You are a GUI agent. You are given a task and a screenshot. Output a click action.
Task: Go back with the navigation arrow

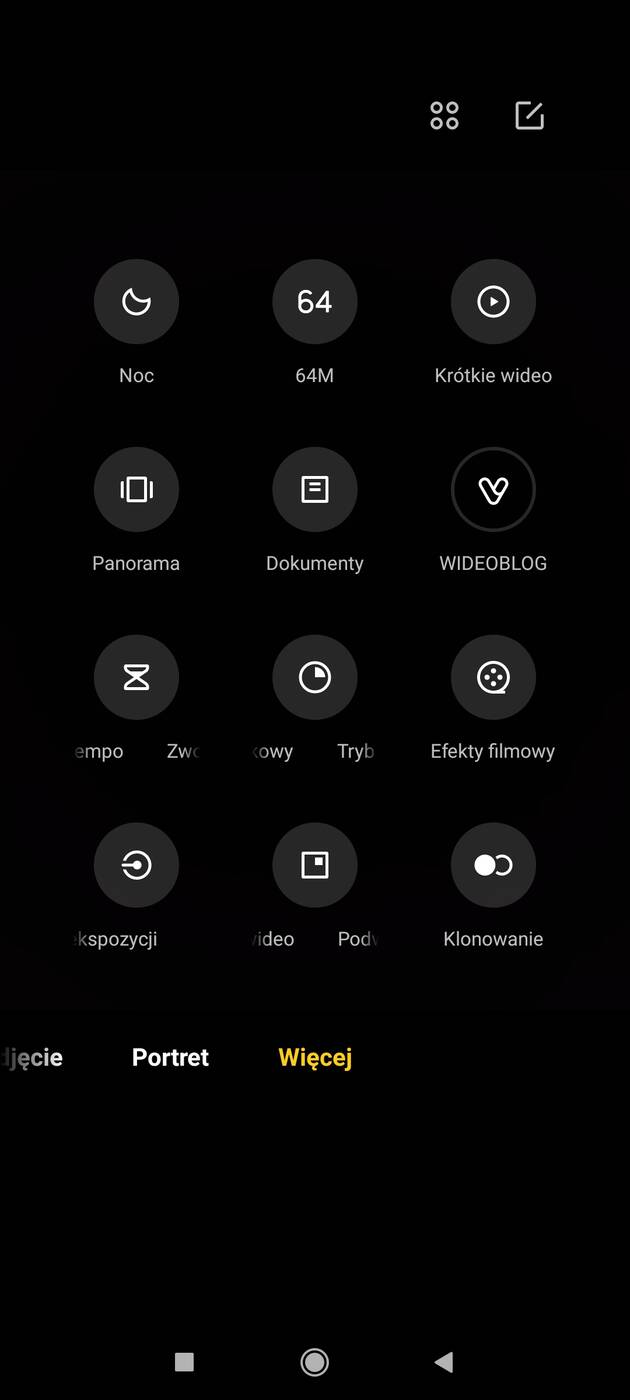[x=444, y=1362]
